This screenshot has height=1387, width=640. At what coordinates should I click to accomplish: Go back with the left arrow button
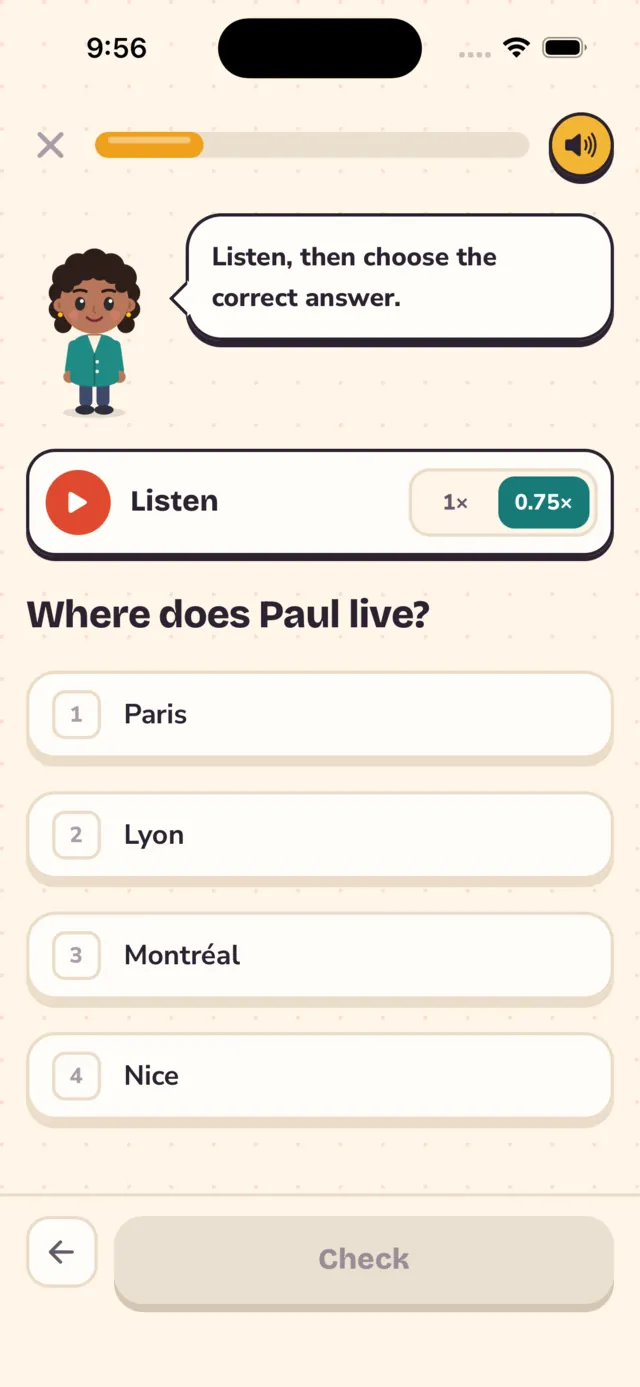tap(62, 1252)
